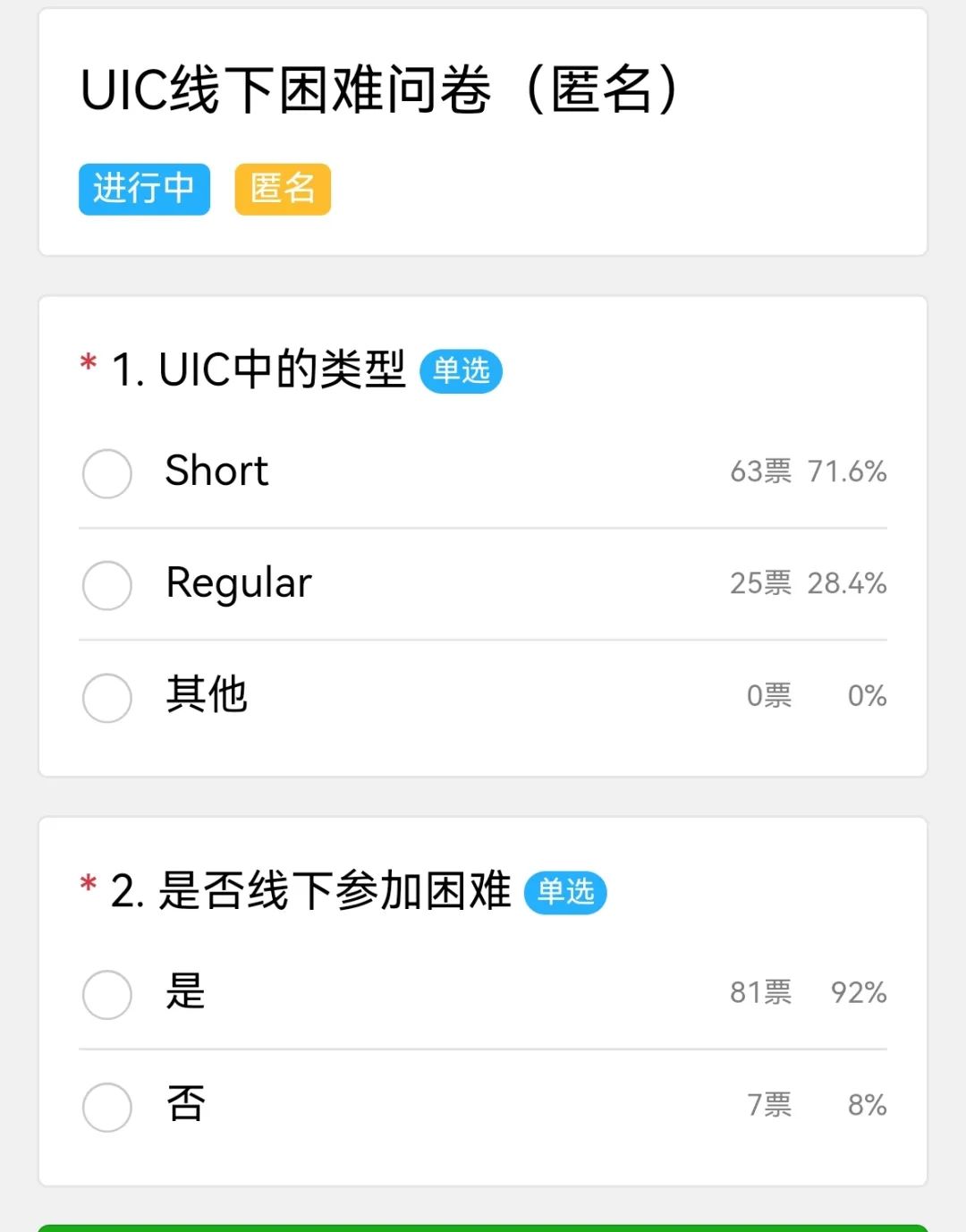Image resolution: width=966 pixels, height=1232 pixels.
Task: Tap the green button at the bottom
Action: pyautogui.click(x=483, y=1228)
